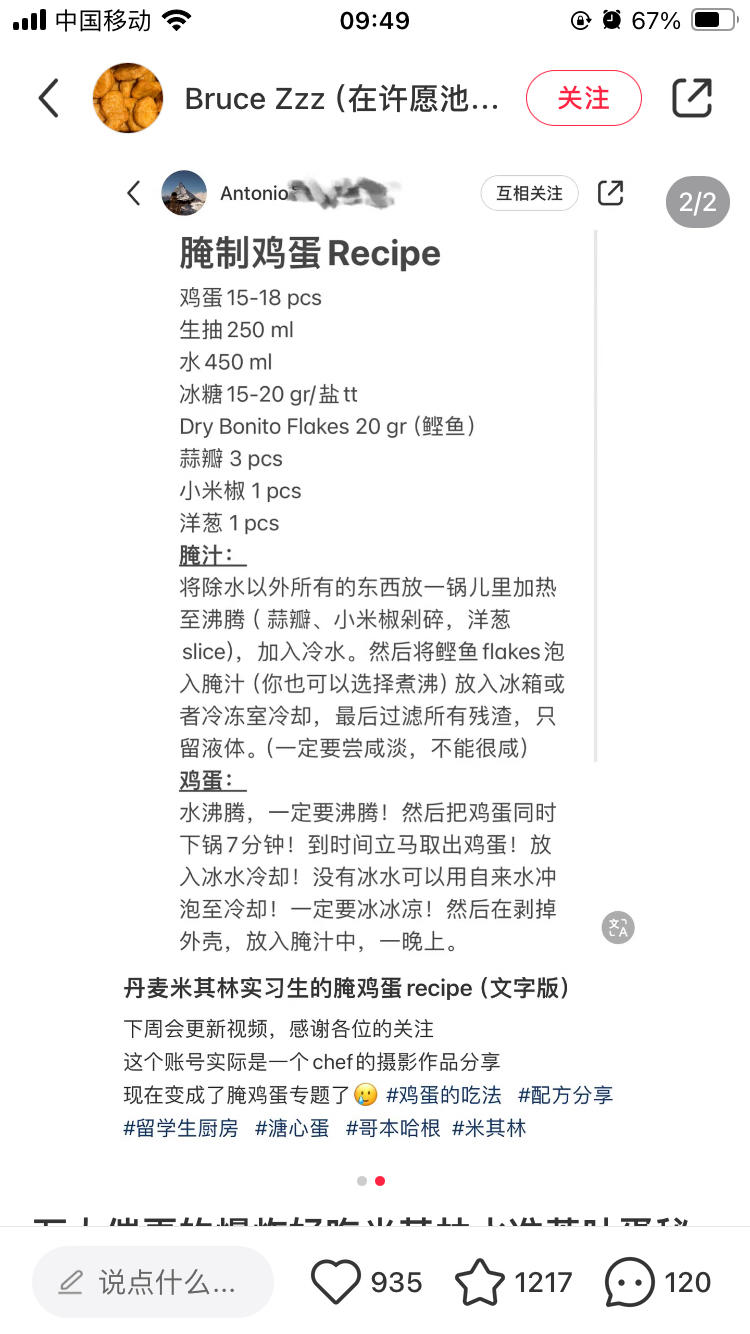Tap the 说点什么 comment input box
The image size is (750, 1334).
153,1282
